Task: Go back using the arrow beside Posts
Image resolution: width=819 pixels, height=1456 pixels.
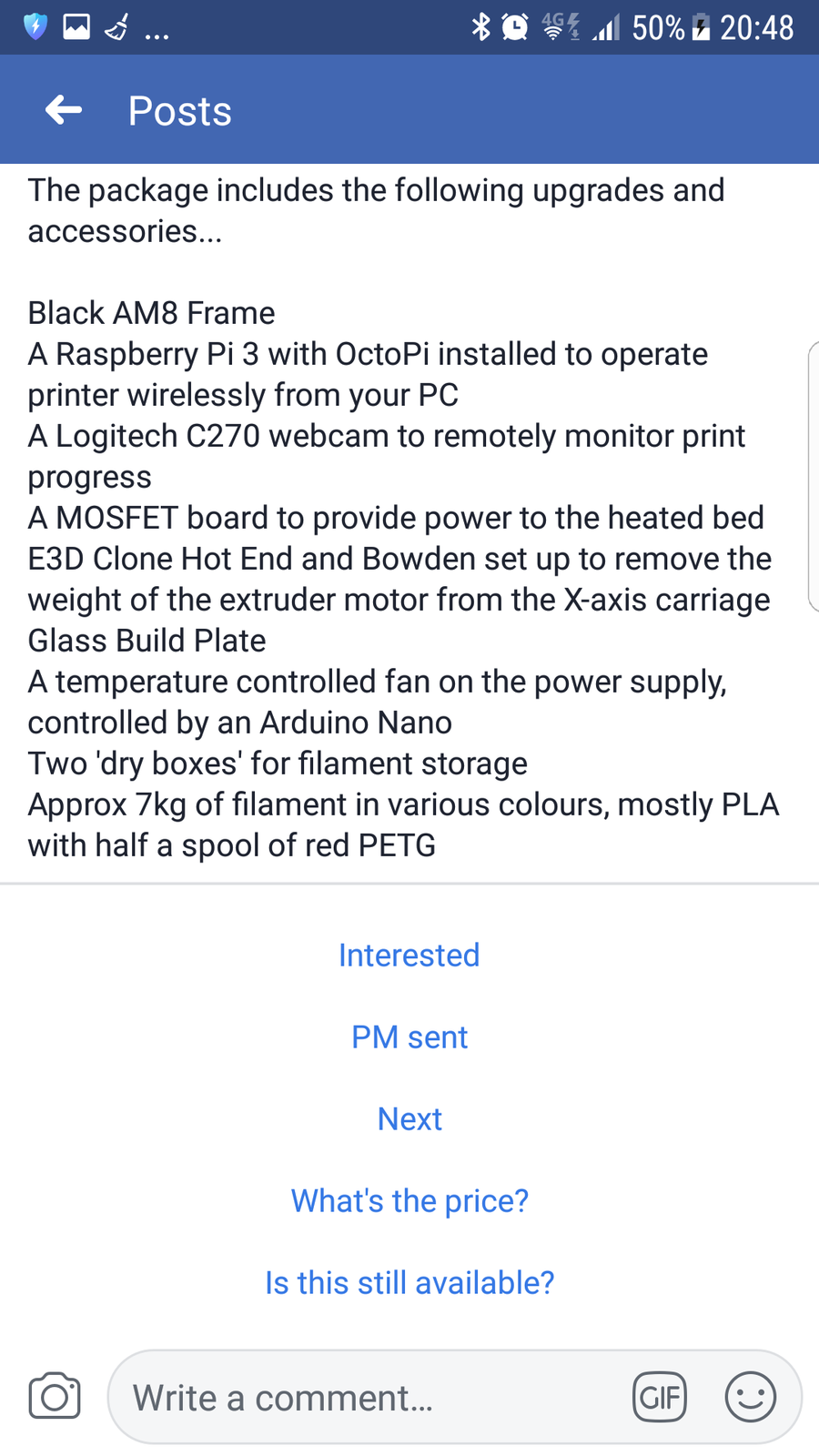Action: click(x=64, y=110)
